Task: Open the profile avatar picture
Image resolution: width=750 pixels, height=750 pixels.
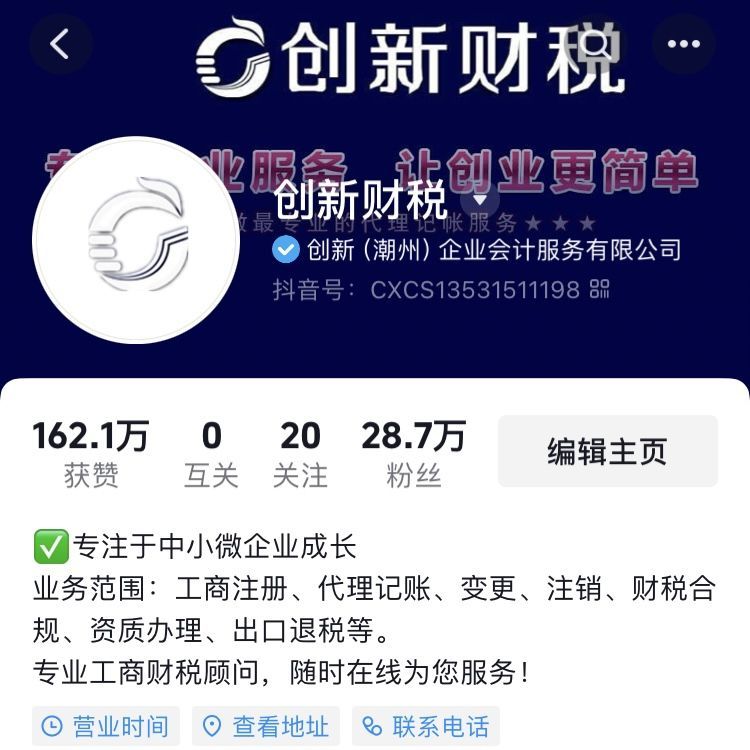Action: pyautogui.click(x=136, y=240)
